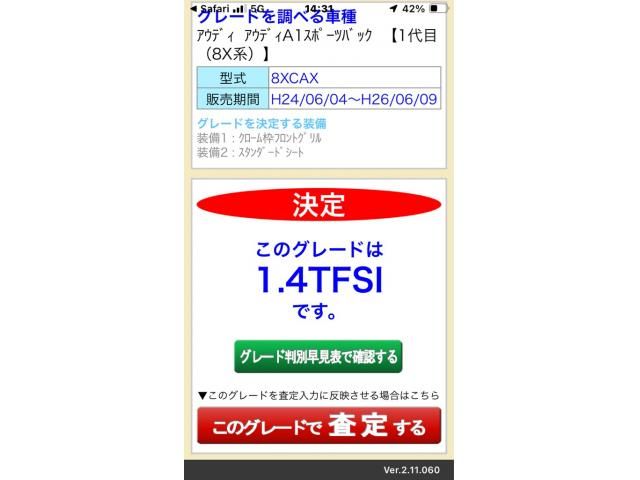Screen dimensions: 640x480
Task: Tap the red このグレードで査定する button
Action: point(318,427)
